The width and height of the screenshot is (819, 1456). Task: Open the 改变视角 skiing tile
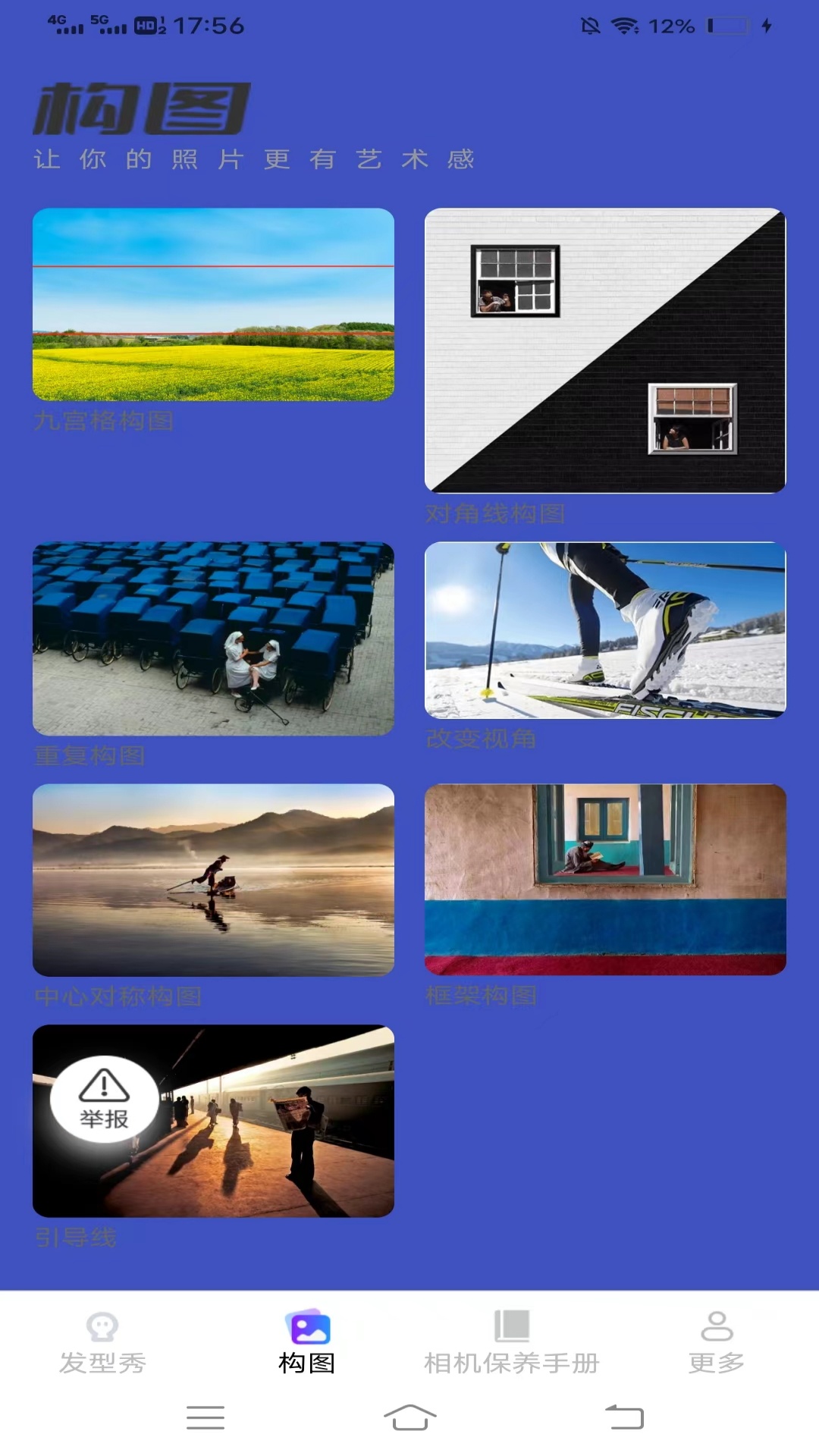pyautogui.click(x=605, y=630)
